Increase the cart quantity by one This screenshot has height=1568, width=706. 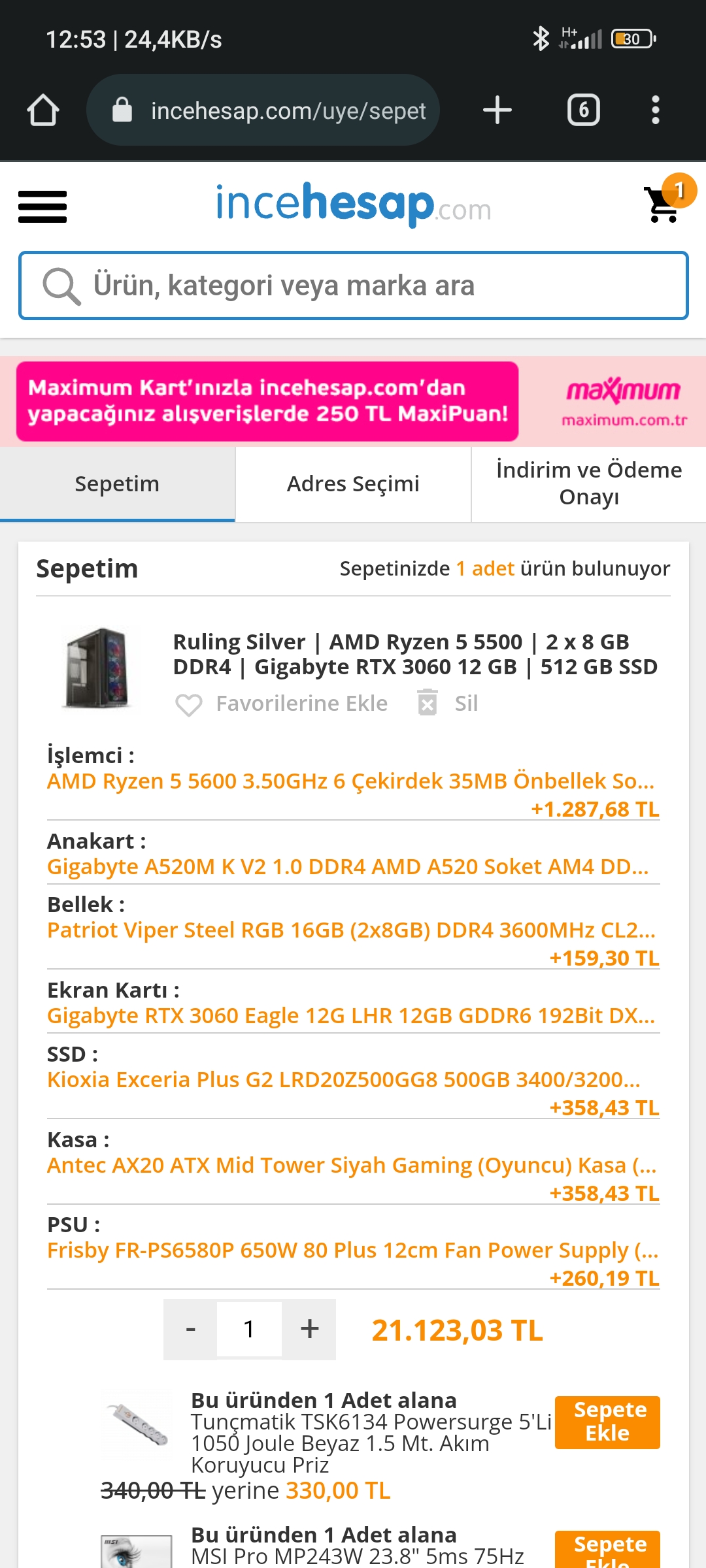[309, 1329]
